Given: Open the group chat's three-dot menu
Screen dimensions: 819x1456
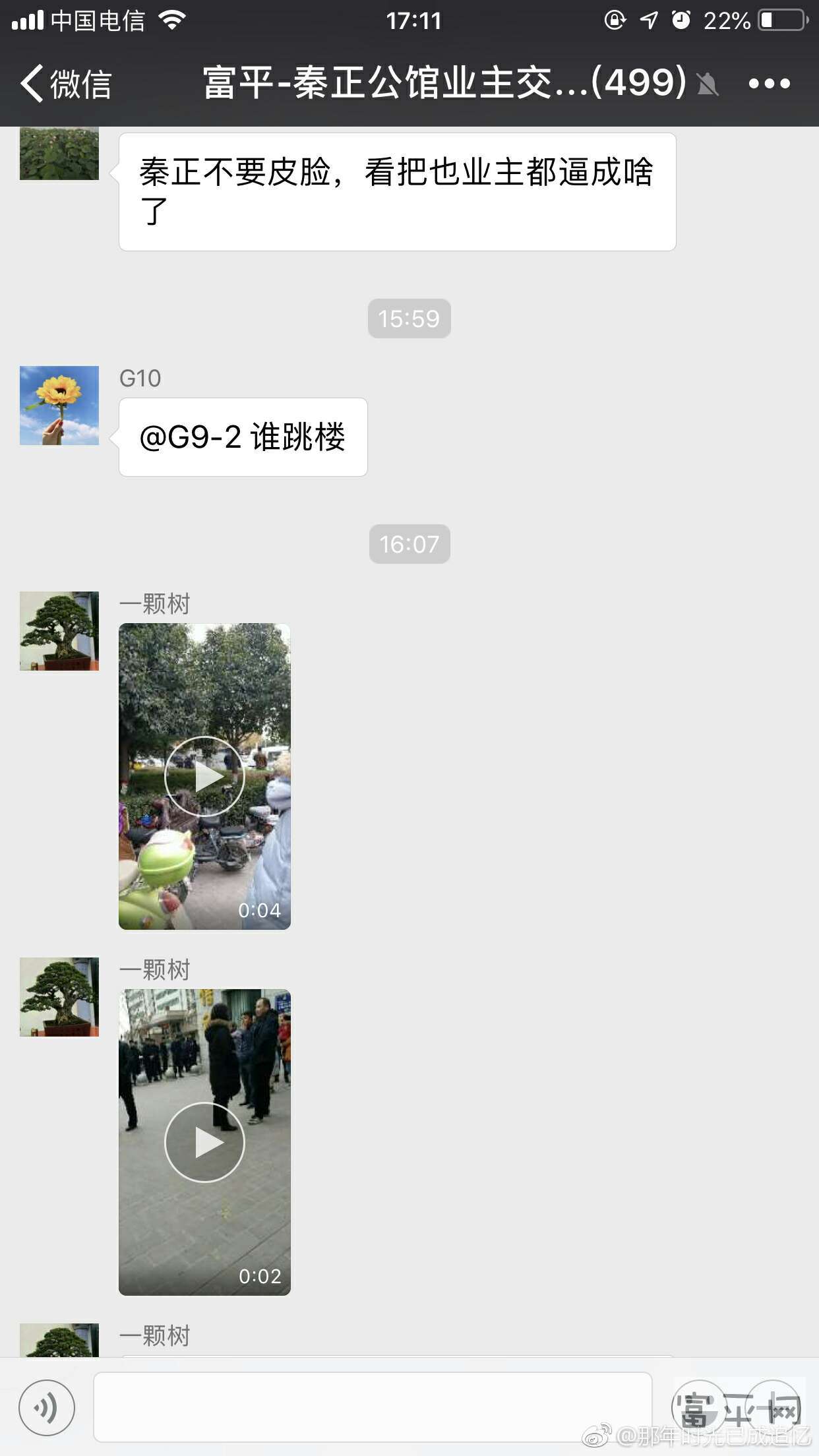Looking at the screenshot, I should [x=769, y=84].
